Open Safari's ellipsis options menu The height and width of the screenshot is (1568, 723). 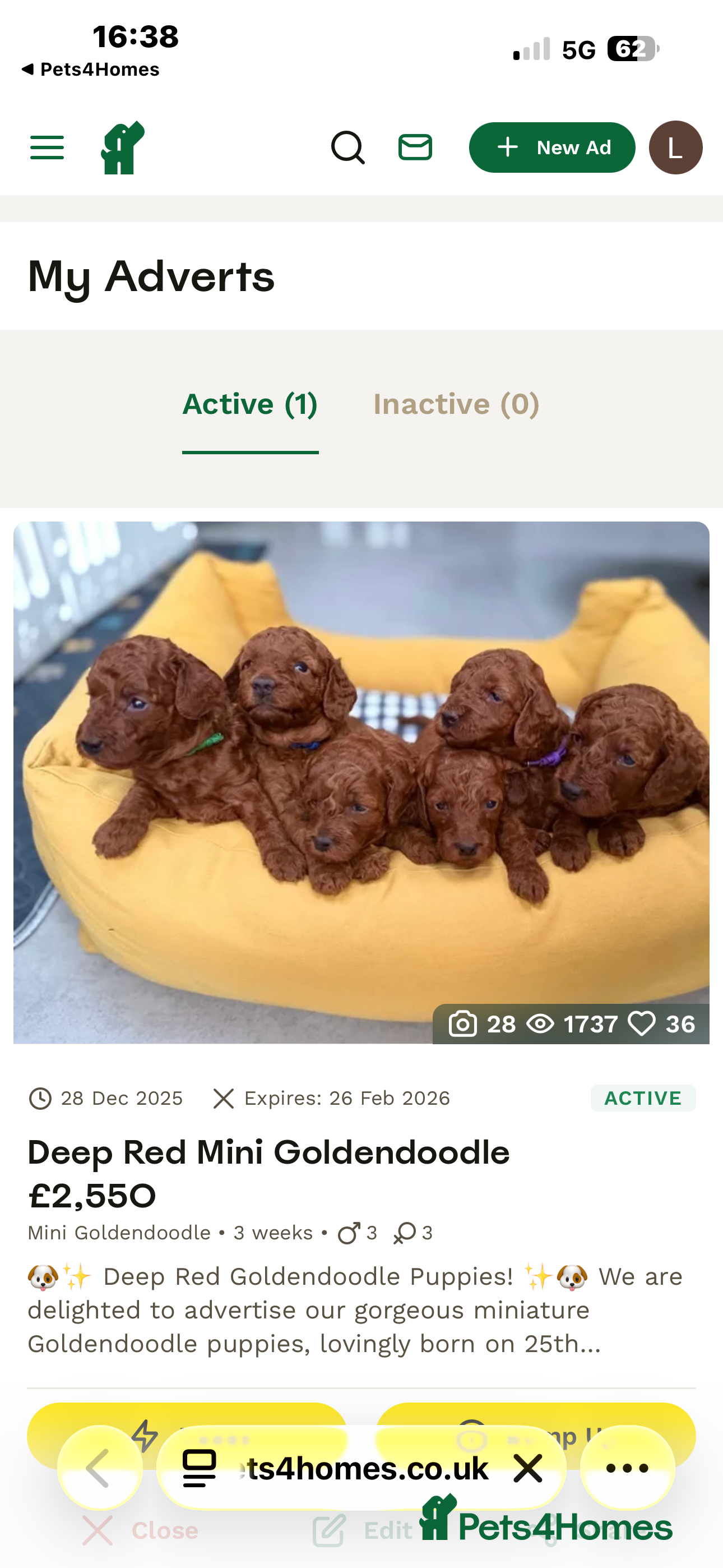pyautogui.click(x=627, y=1469)
